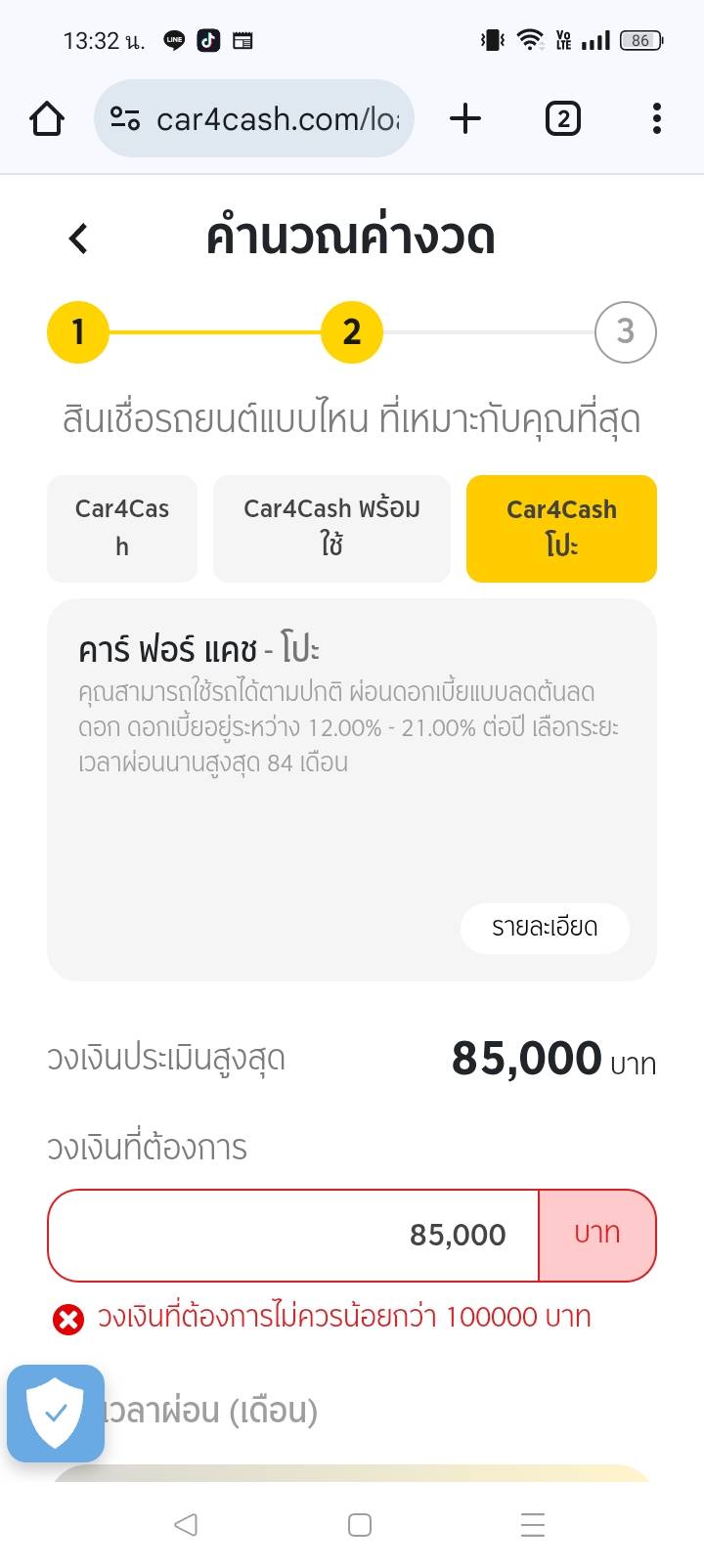Open รายละเอียด for คาร์ ฟอร์ แคช โปะ

pos(545,928)
